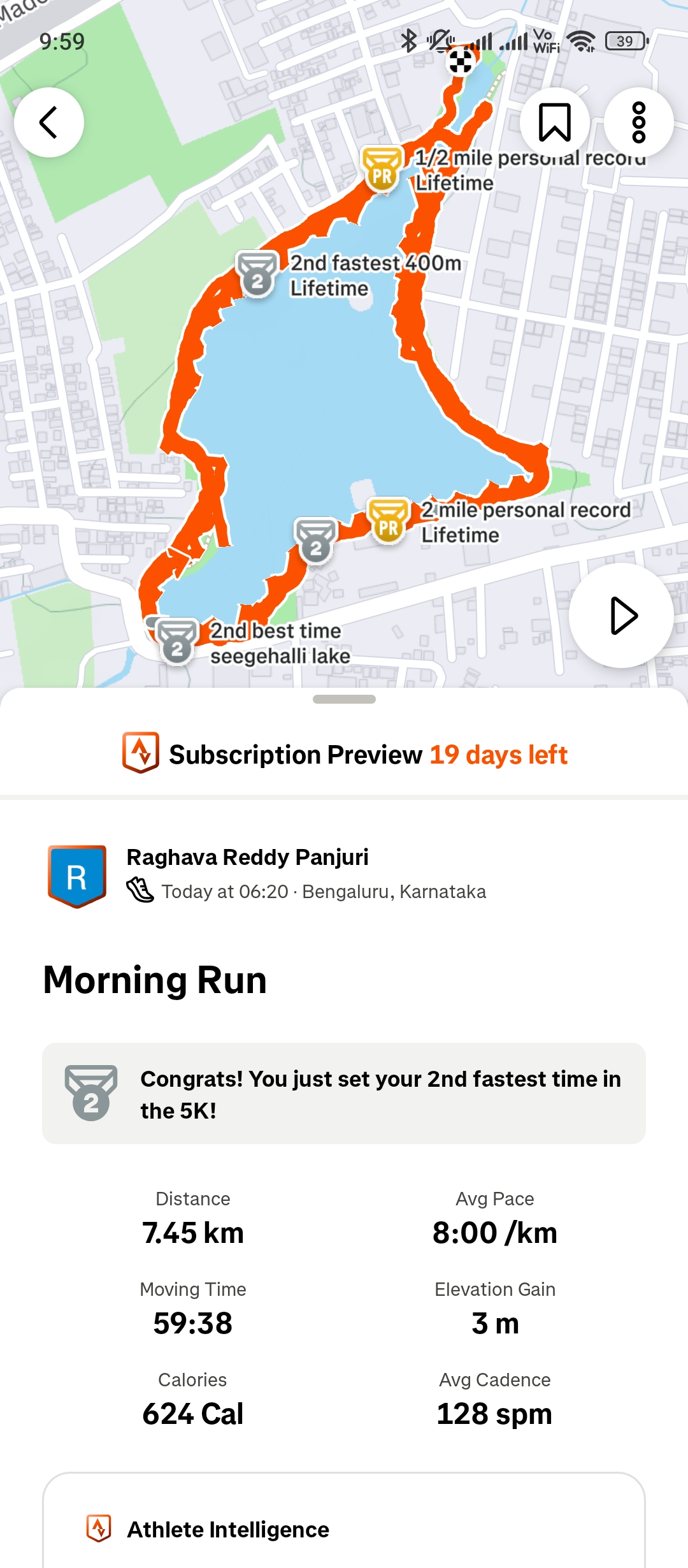Screen dimensions: 688x1568
Task: Open the three-dot overflow menu
Action: 638,122
